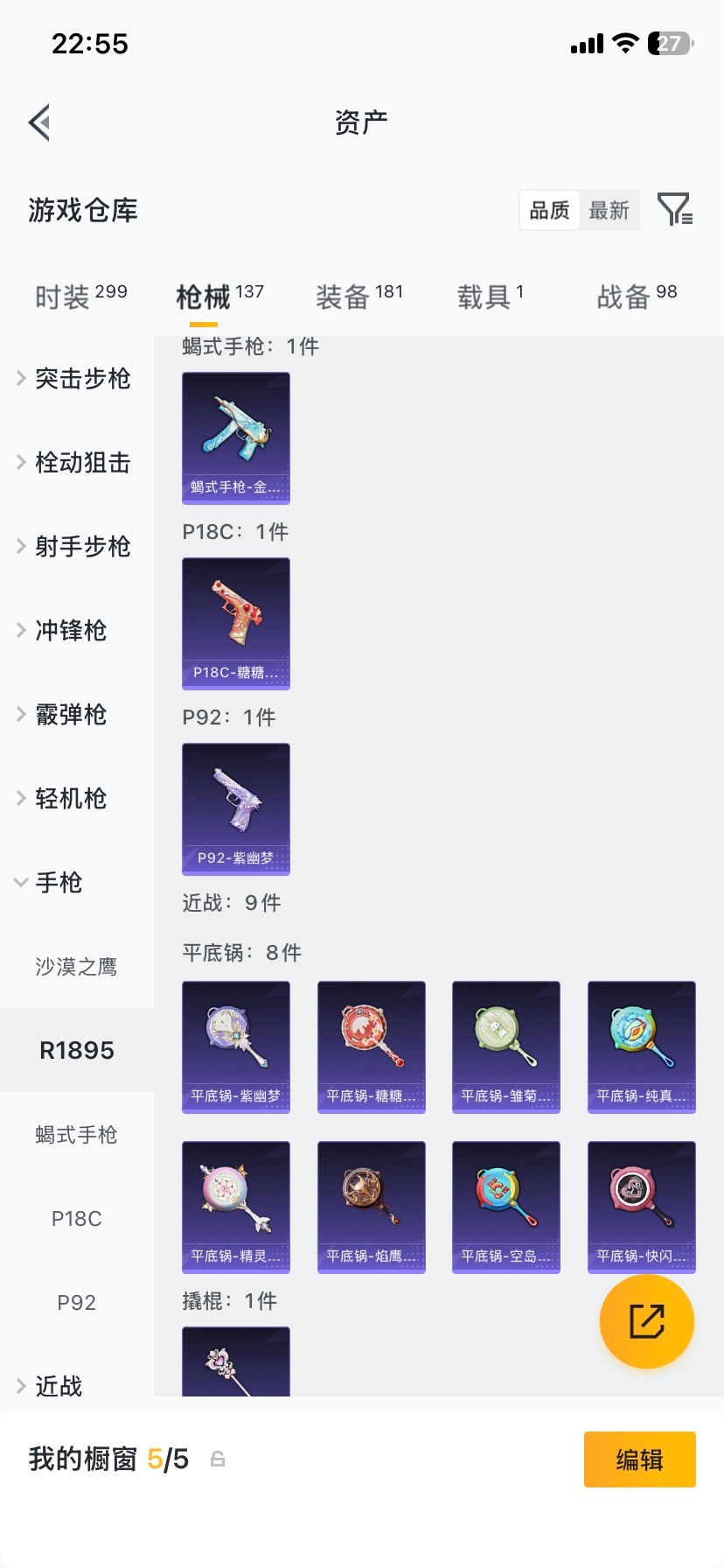The height and width of the screenshot is (1568, 724).
Task: Switch sorting to 品质
Action: coord(548,210)
